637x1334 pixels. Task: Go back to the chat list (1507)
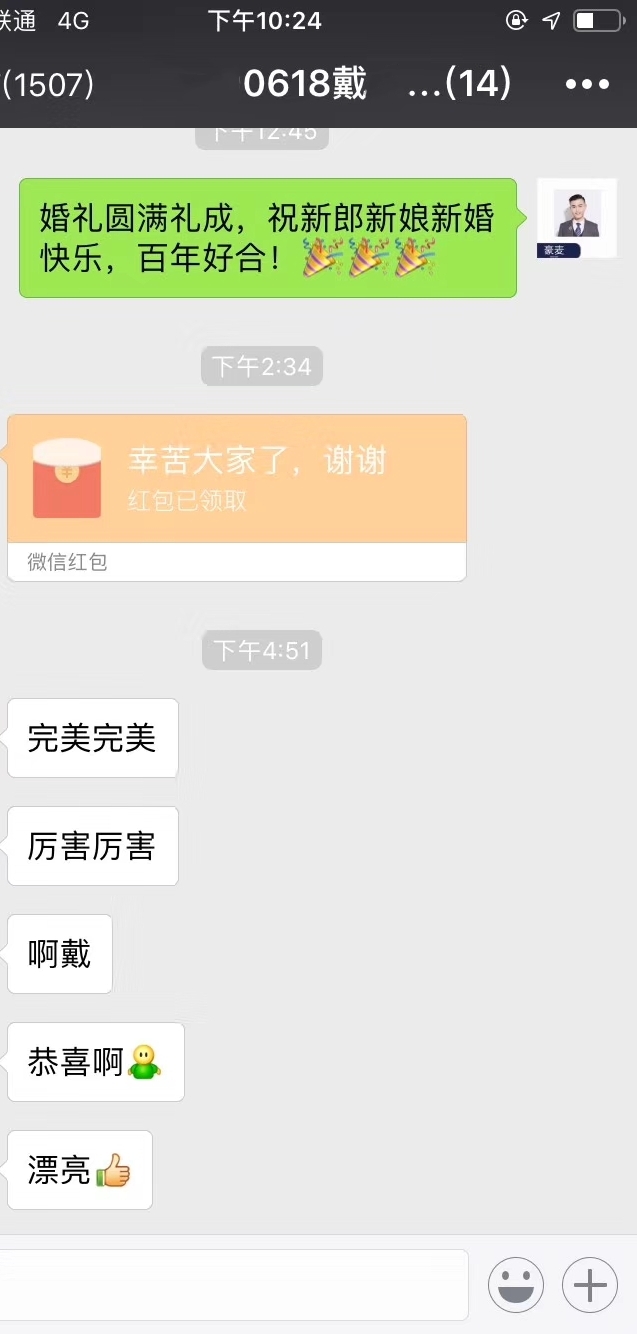pyautogui.click(x=48, y=85)
